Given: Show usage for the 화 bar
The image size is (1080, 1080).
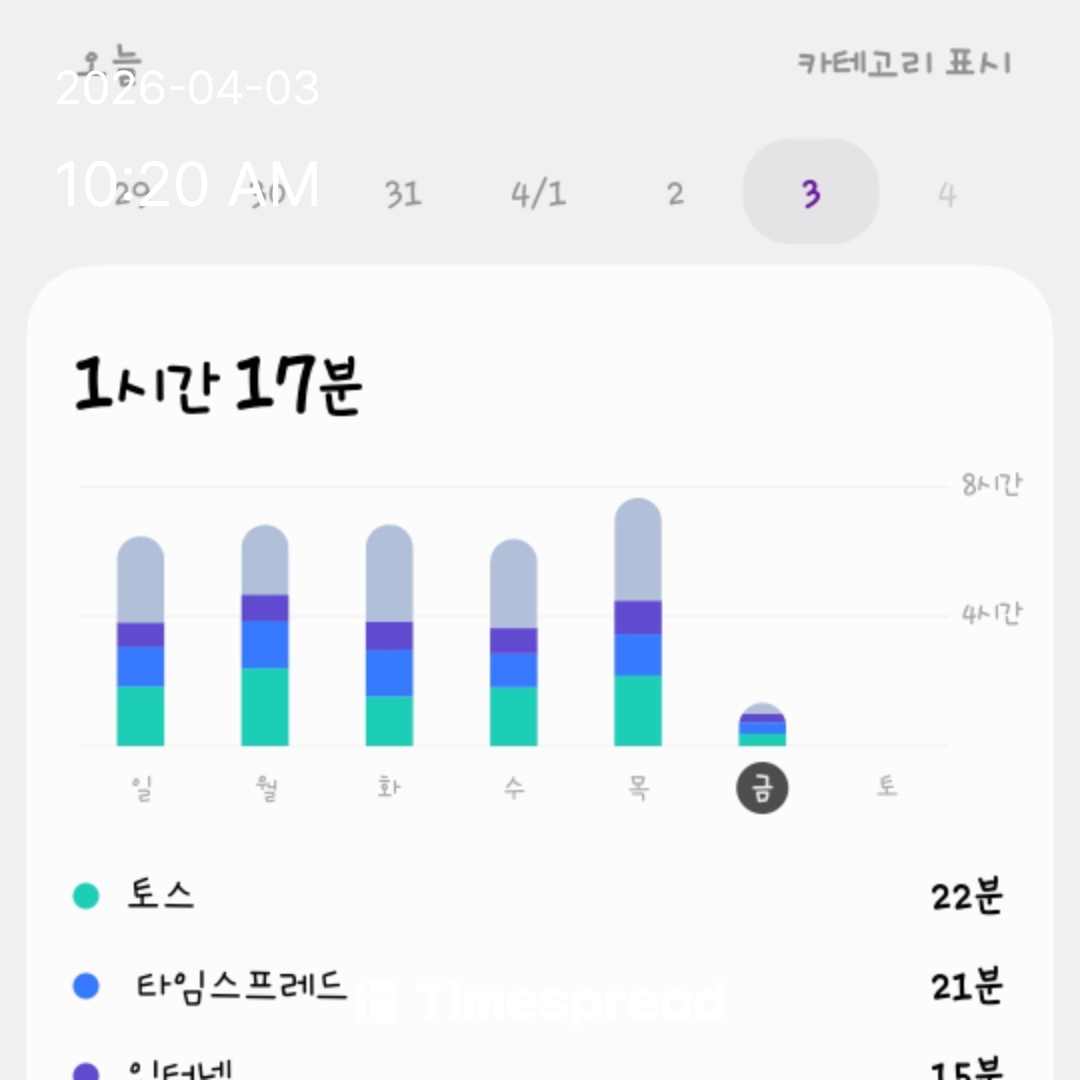Looking at the screenshot, I should [x=389, y=636].
